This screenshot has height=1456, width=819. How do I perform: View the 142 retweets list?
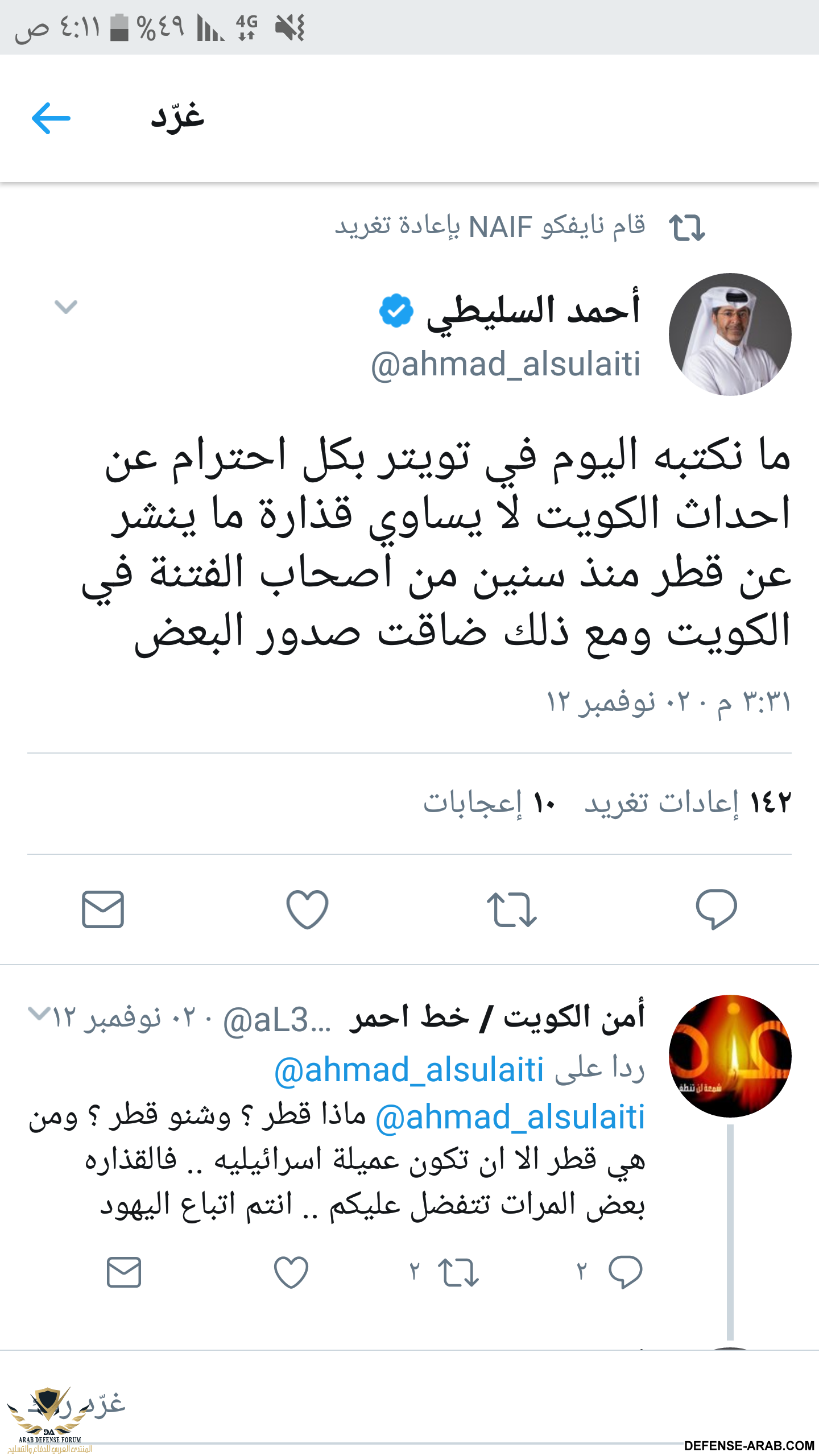tap(688, 803)
